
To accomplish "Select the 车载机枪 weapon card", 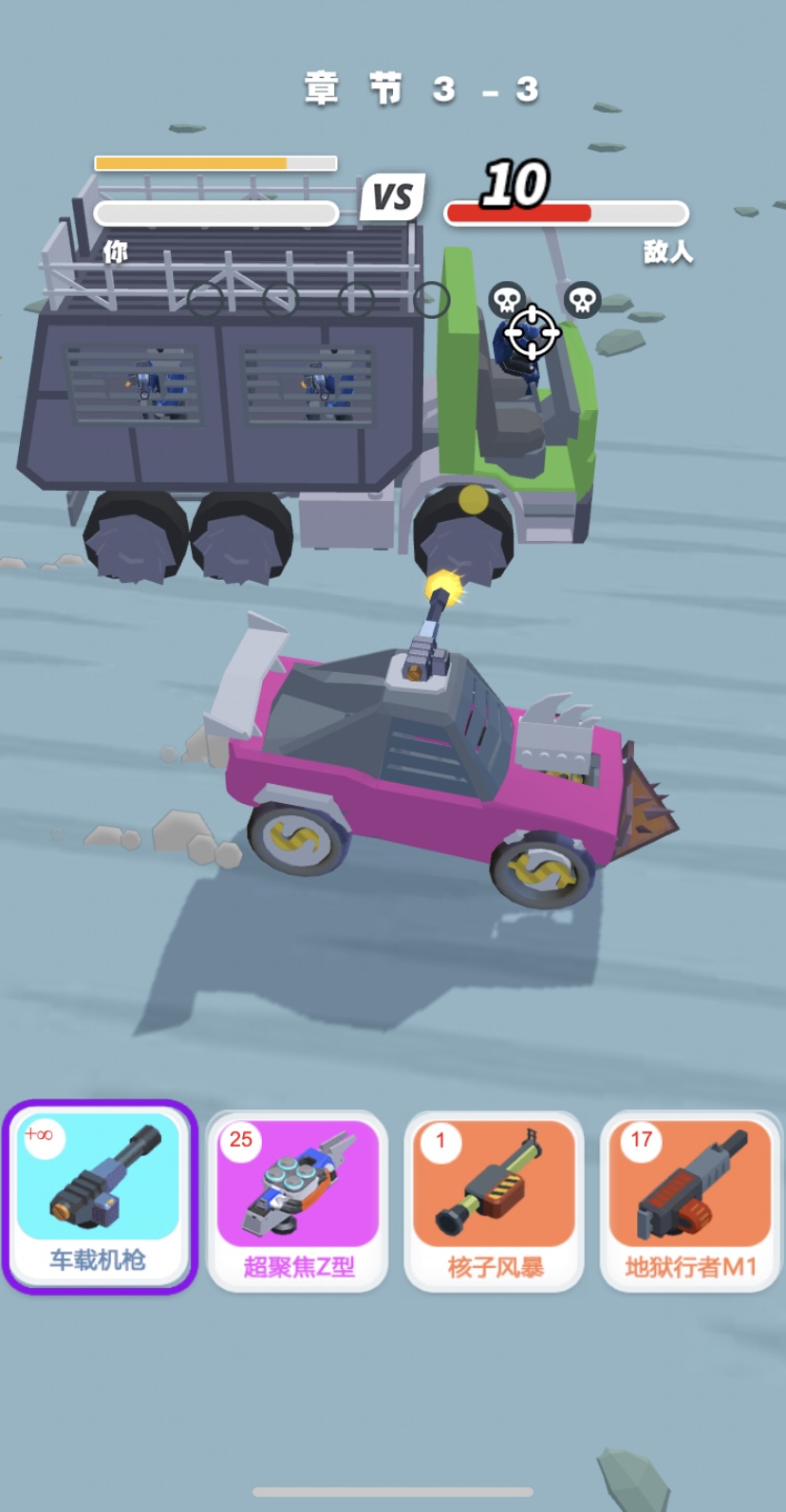I will click(x=100, y=1196).
